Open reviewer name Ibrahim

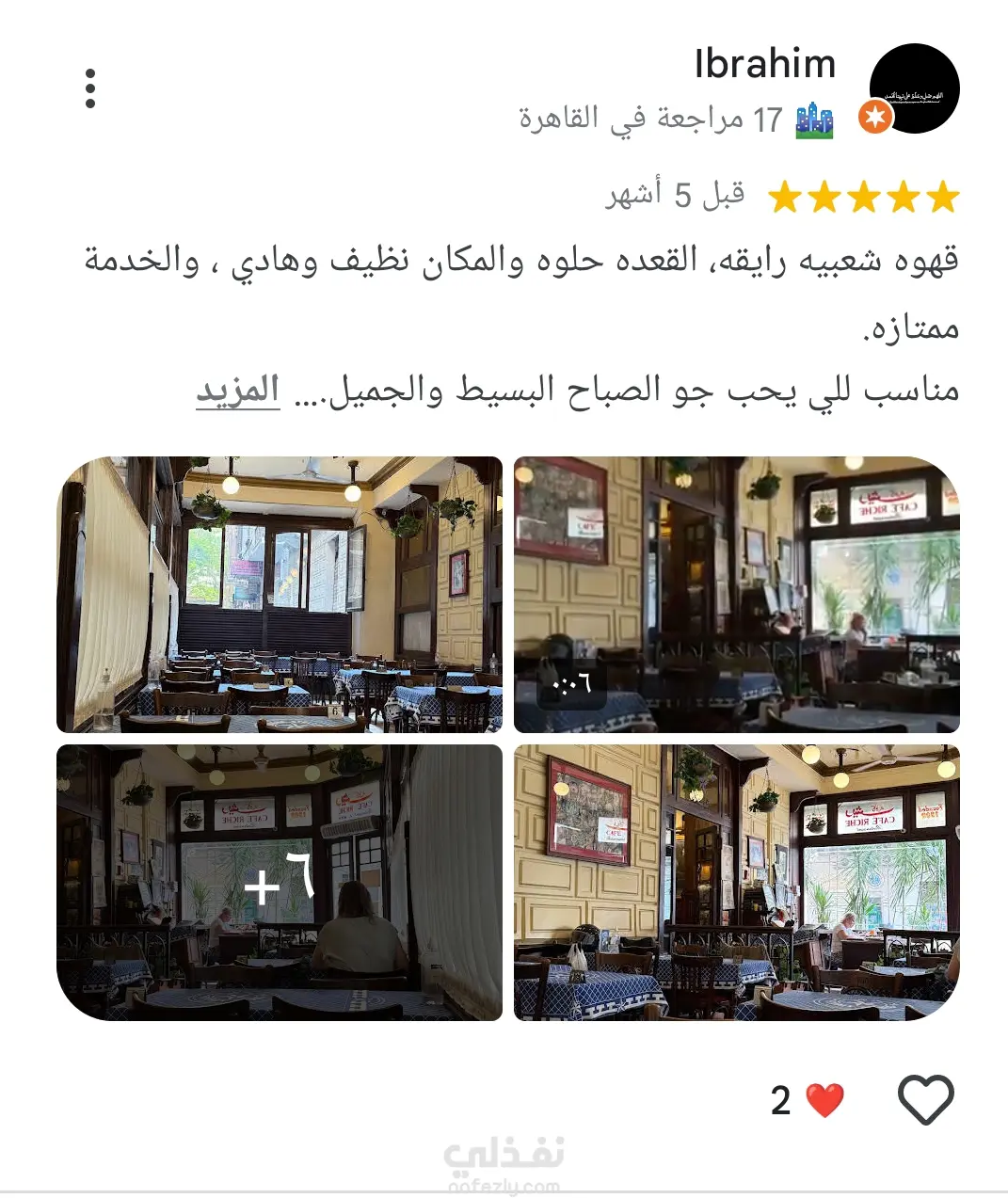pyautogui.click(x=764, y=64)
